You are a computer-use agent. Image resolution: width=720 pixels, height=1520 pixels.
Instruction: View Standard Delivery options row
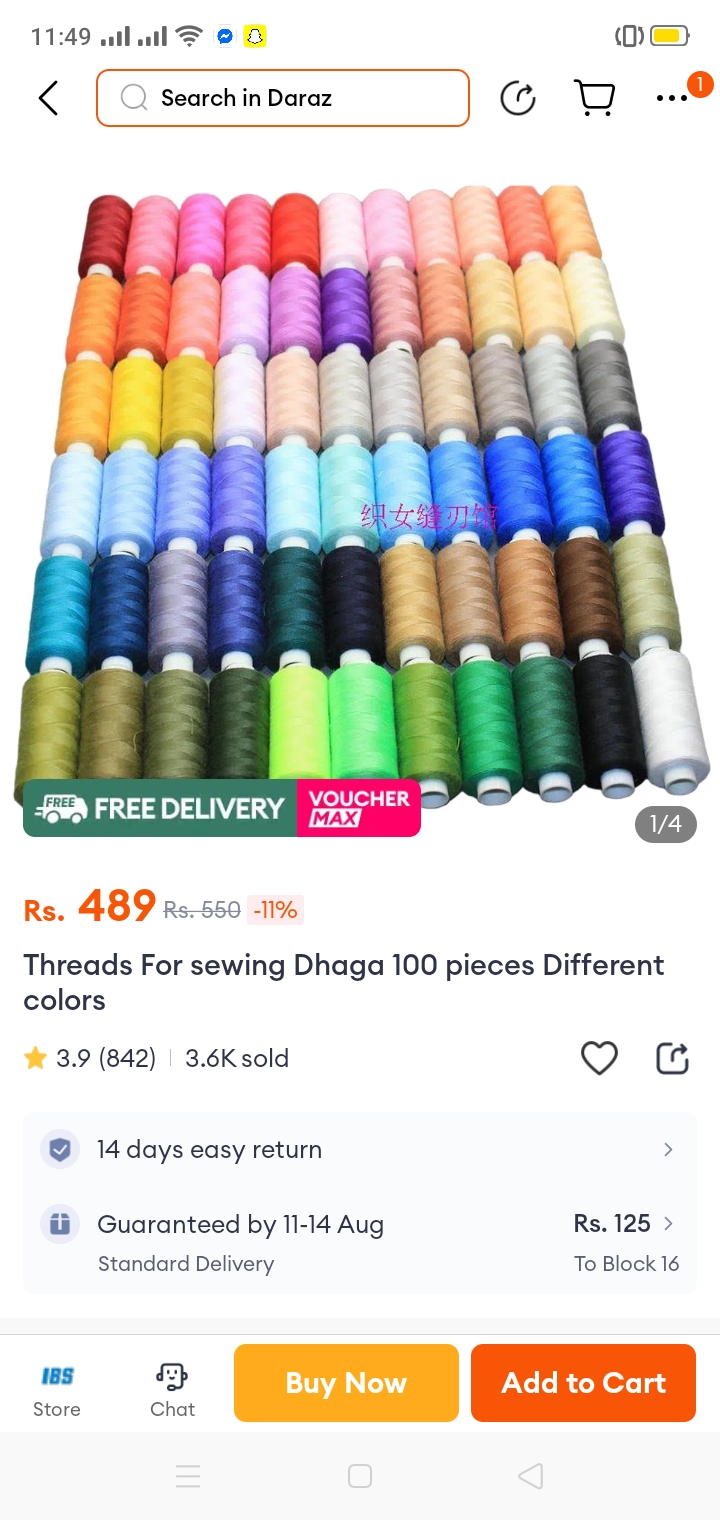click(x=360, y=1242)
